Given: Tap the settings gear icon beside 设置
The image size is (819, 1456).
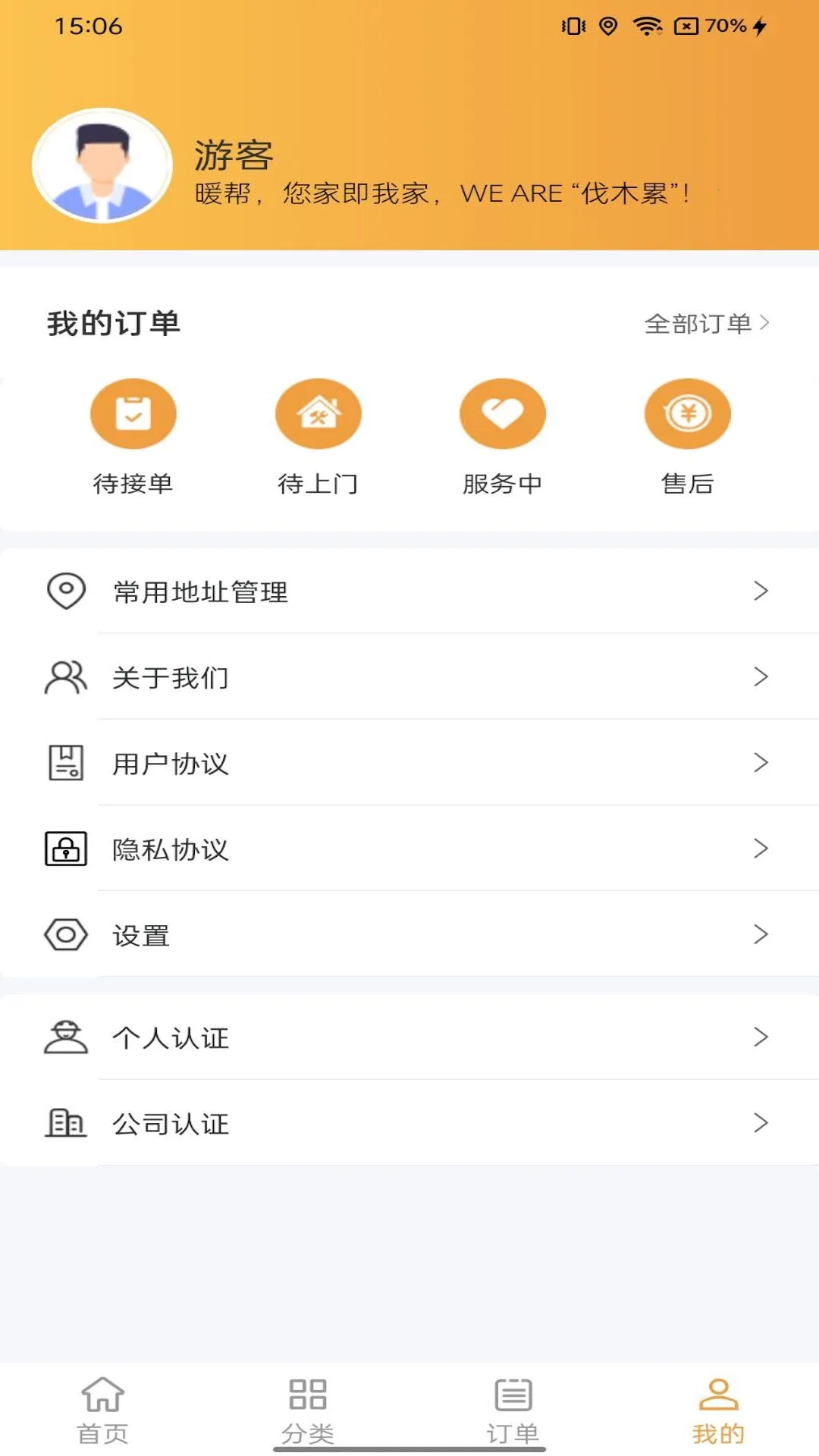Looking at the screenshot, I should point(65,935).
